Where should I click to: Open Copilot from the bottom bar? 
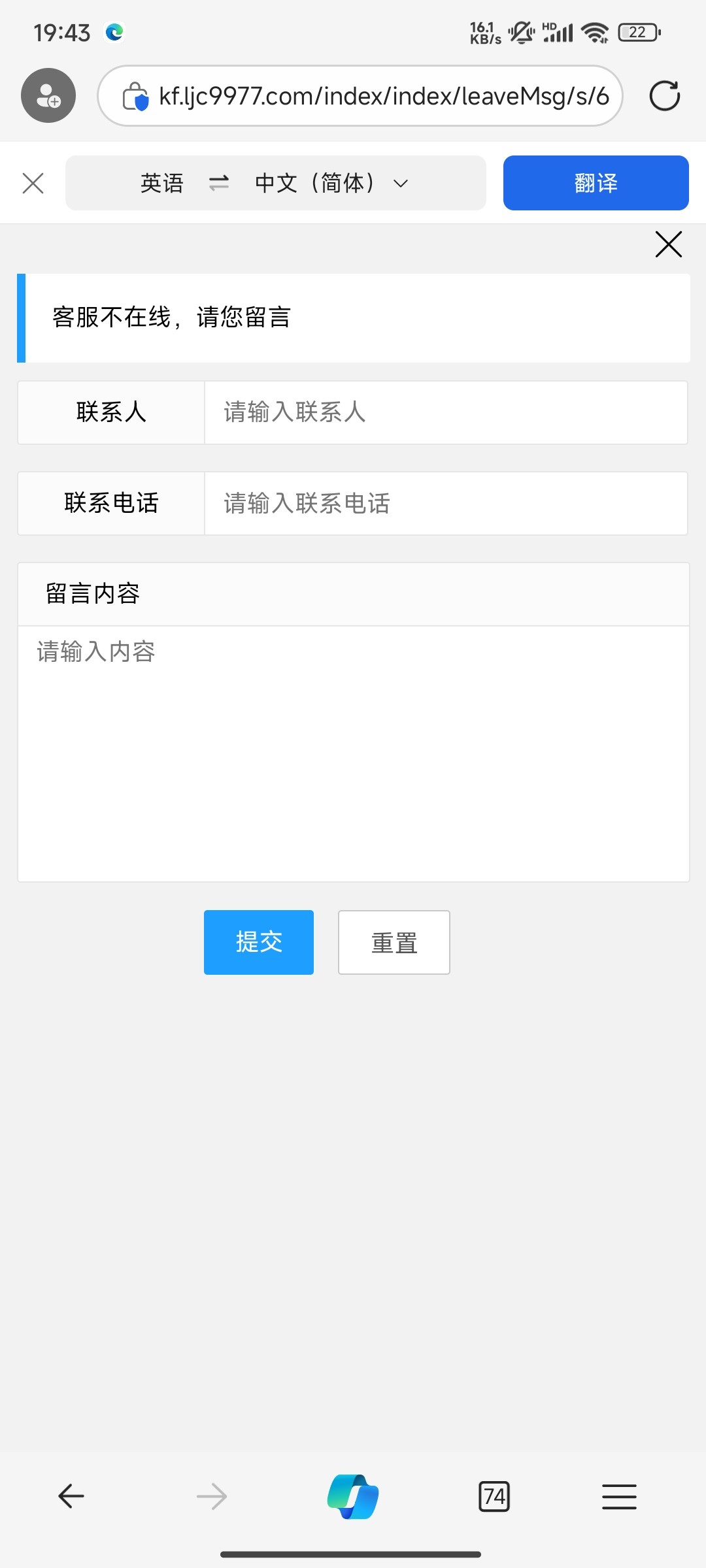[x=353, y=1496]
